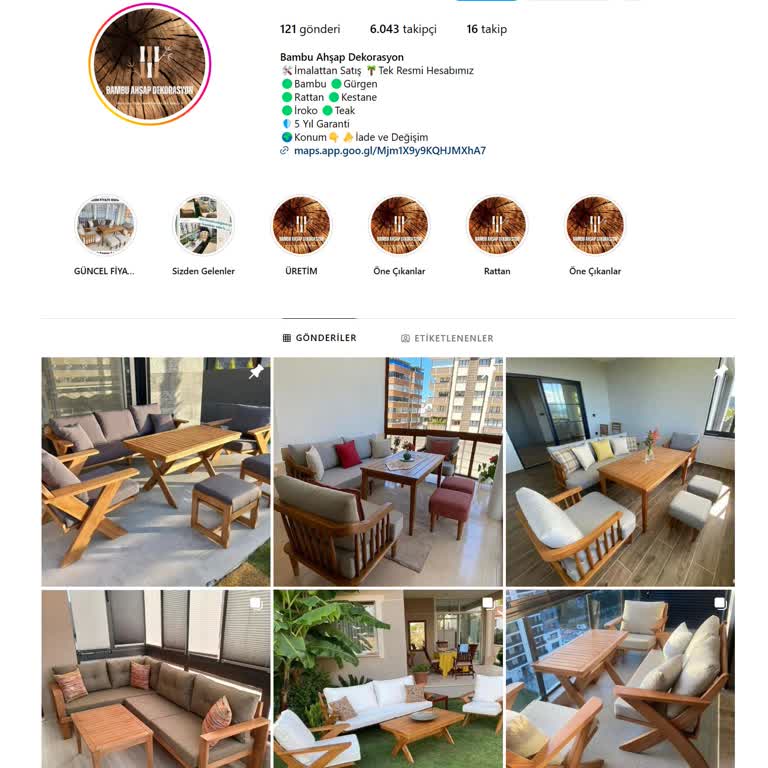Switch to the ETİKETLENENLER tab
Viewport: 768px width, 768px height.
click(x=447, y=338)
